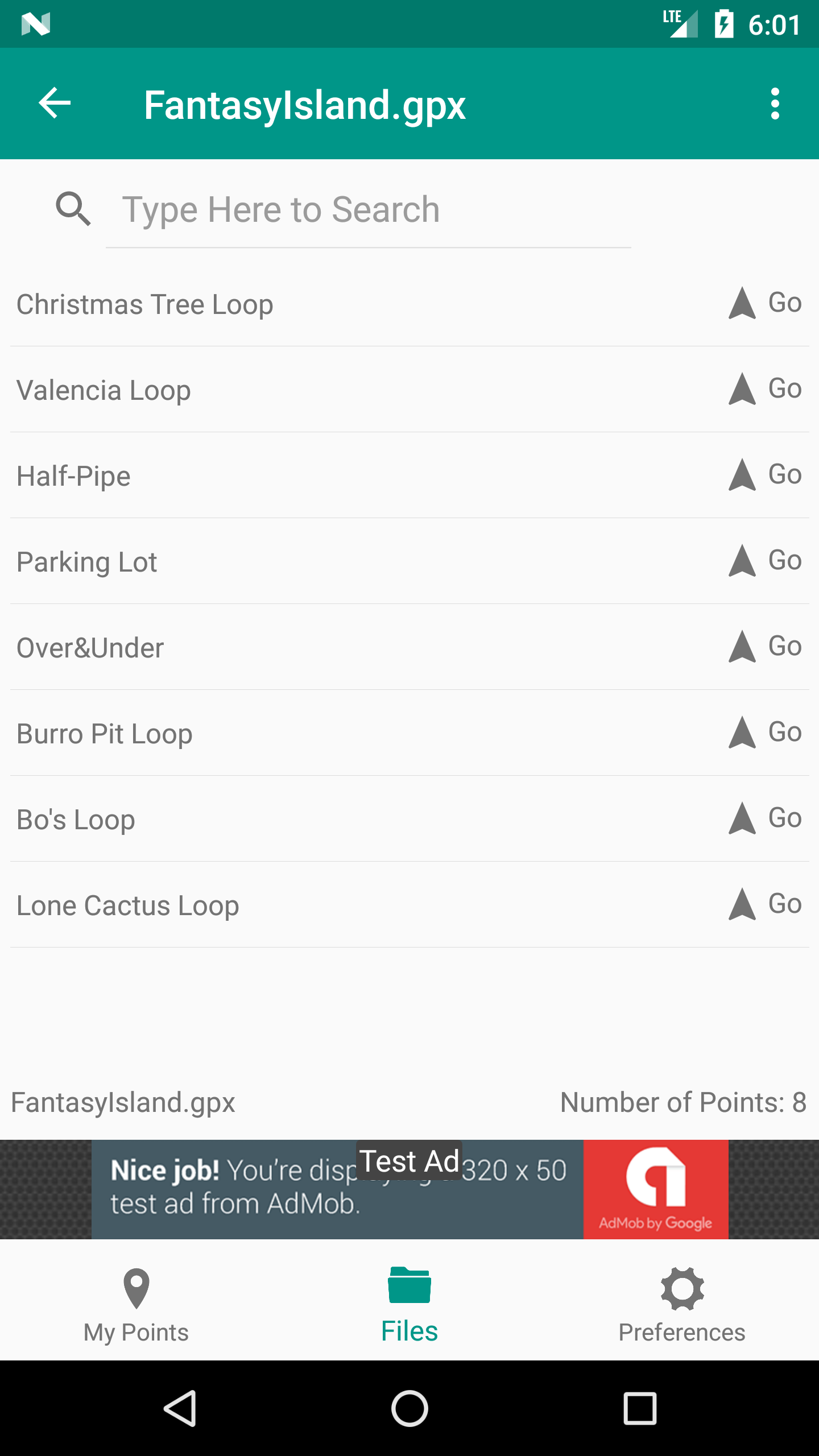Tap the system home button
819x1456 pixels.
(x=409, y=1408)
